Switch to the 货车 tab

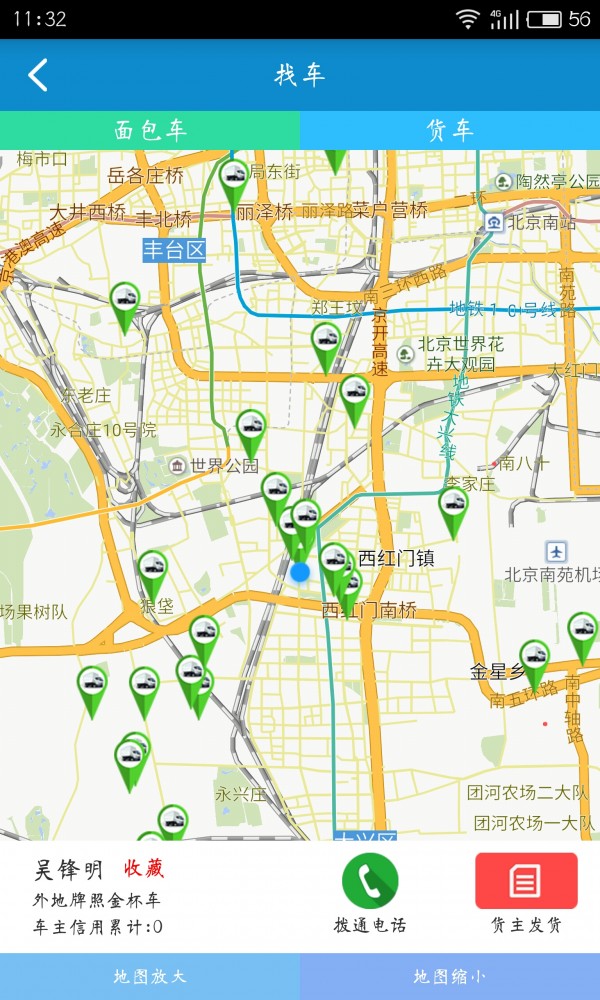tap(450, 130)
